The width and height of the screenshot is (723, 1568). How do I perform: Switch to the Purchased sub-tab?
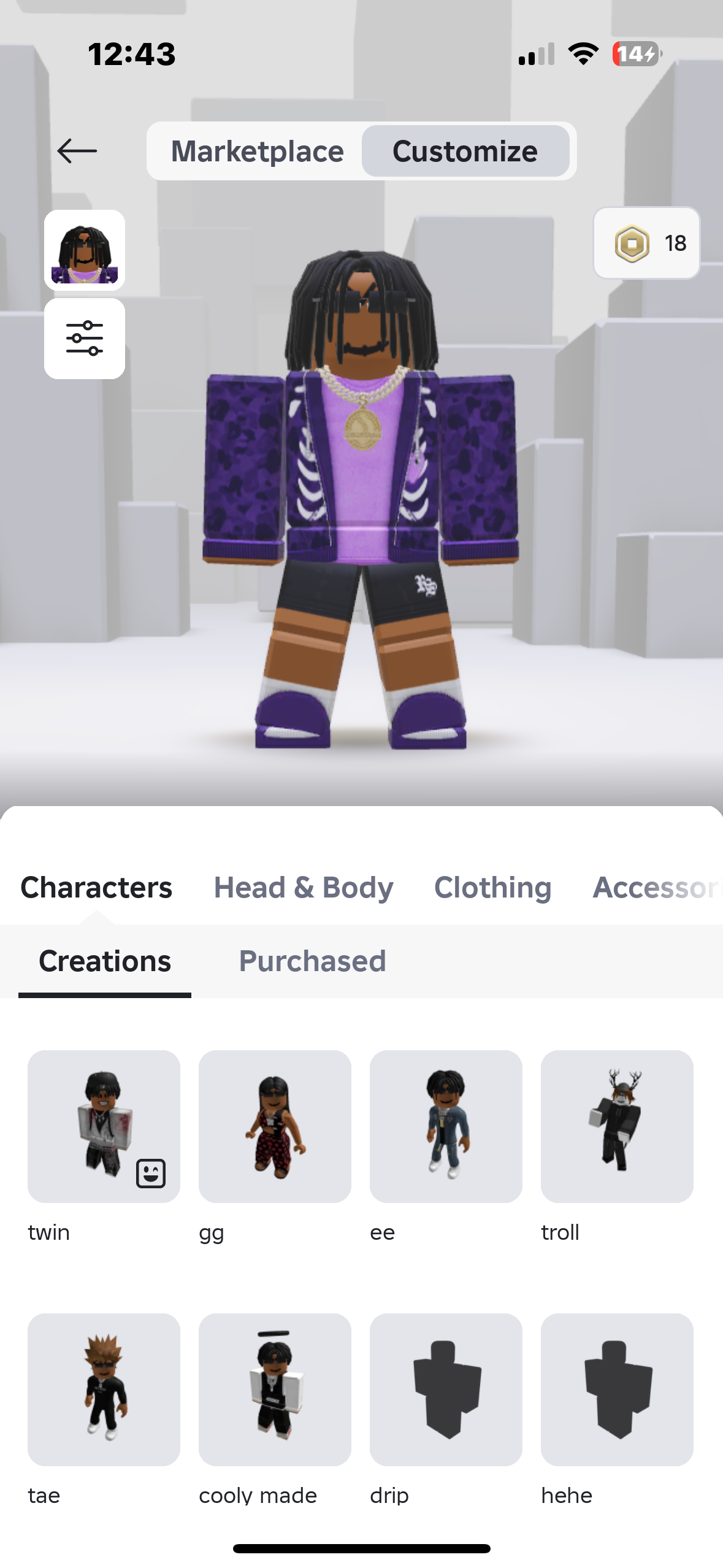click(312, 961)
